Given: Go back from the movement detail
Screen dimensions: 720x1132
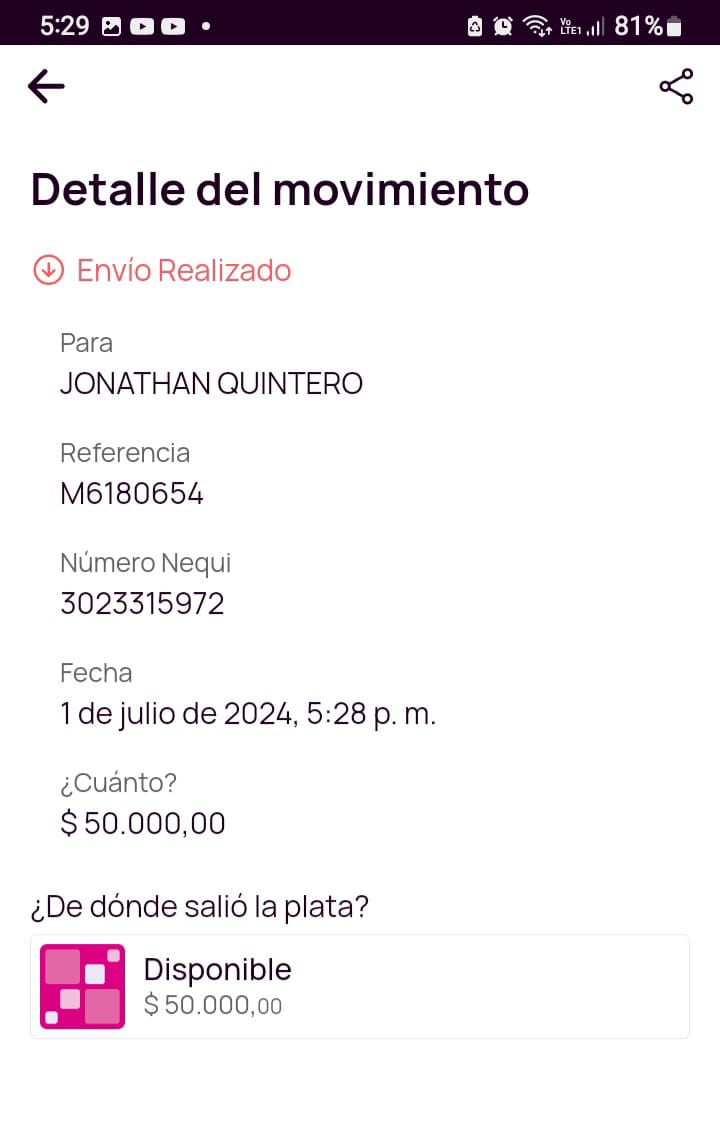Looking at the screenshot, I should [46, 87].
